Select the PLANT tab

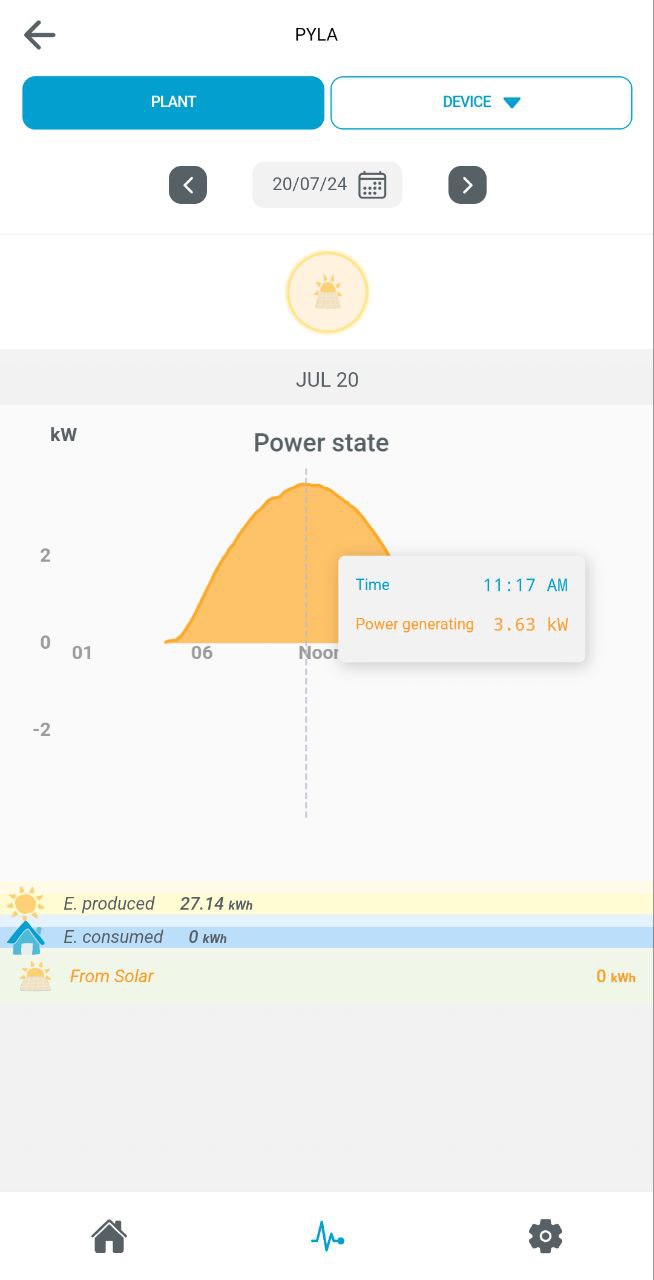point(173,102)
